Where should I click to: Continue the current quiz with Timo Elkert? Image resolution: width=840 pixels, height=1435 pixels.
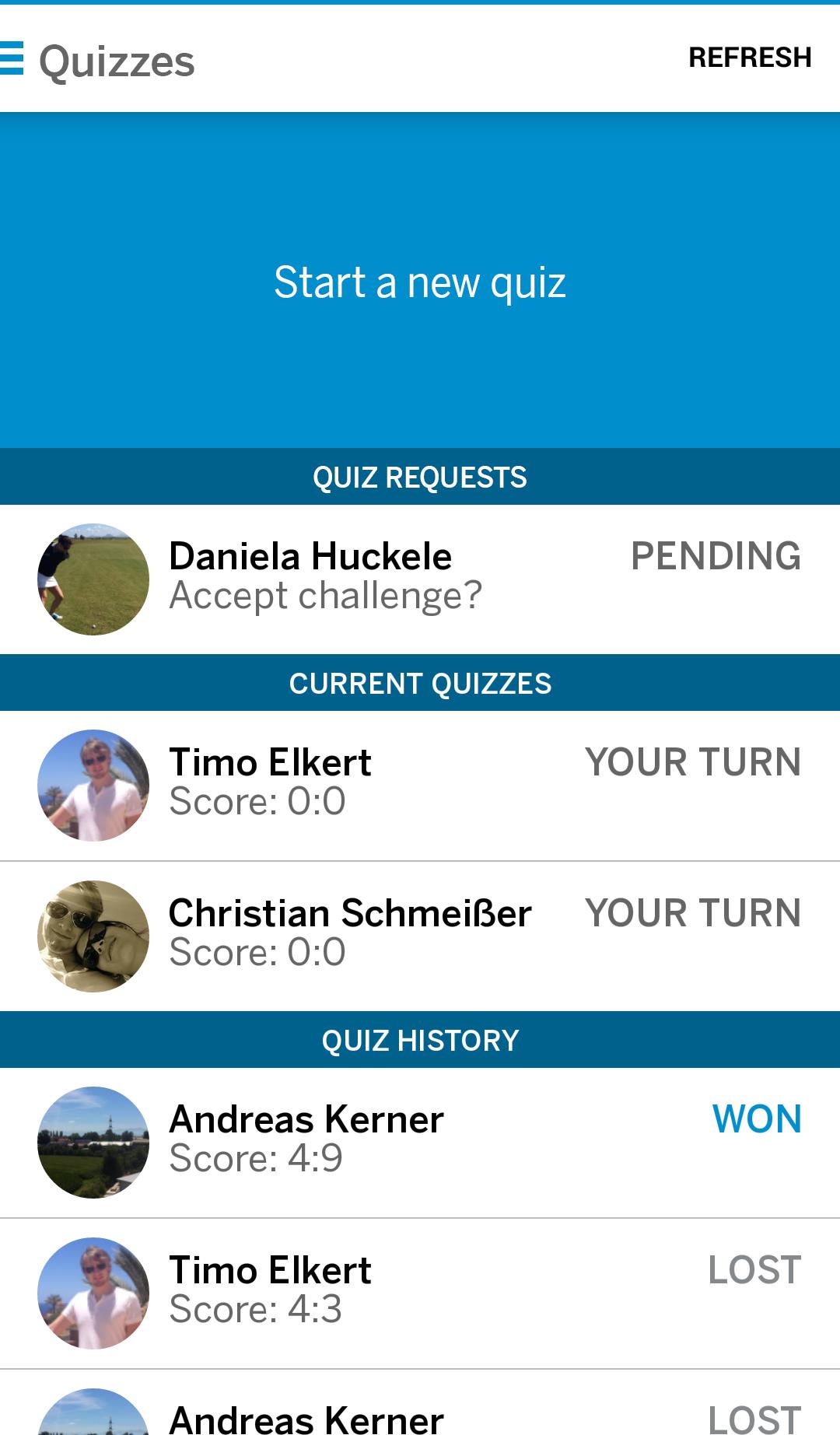click(420, 785)
